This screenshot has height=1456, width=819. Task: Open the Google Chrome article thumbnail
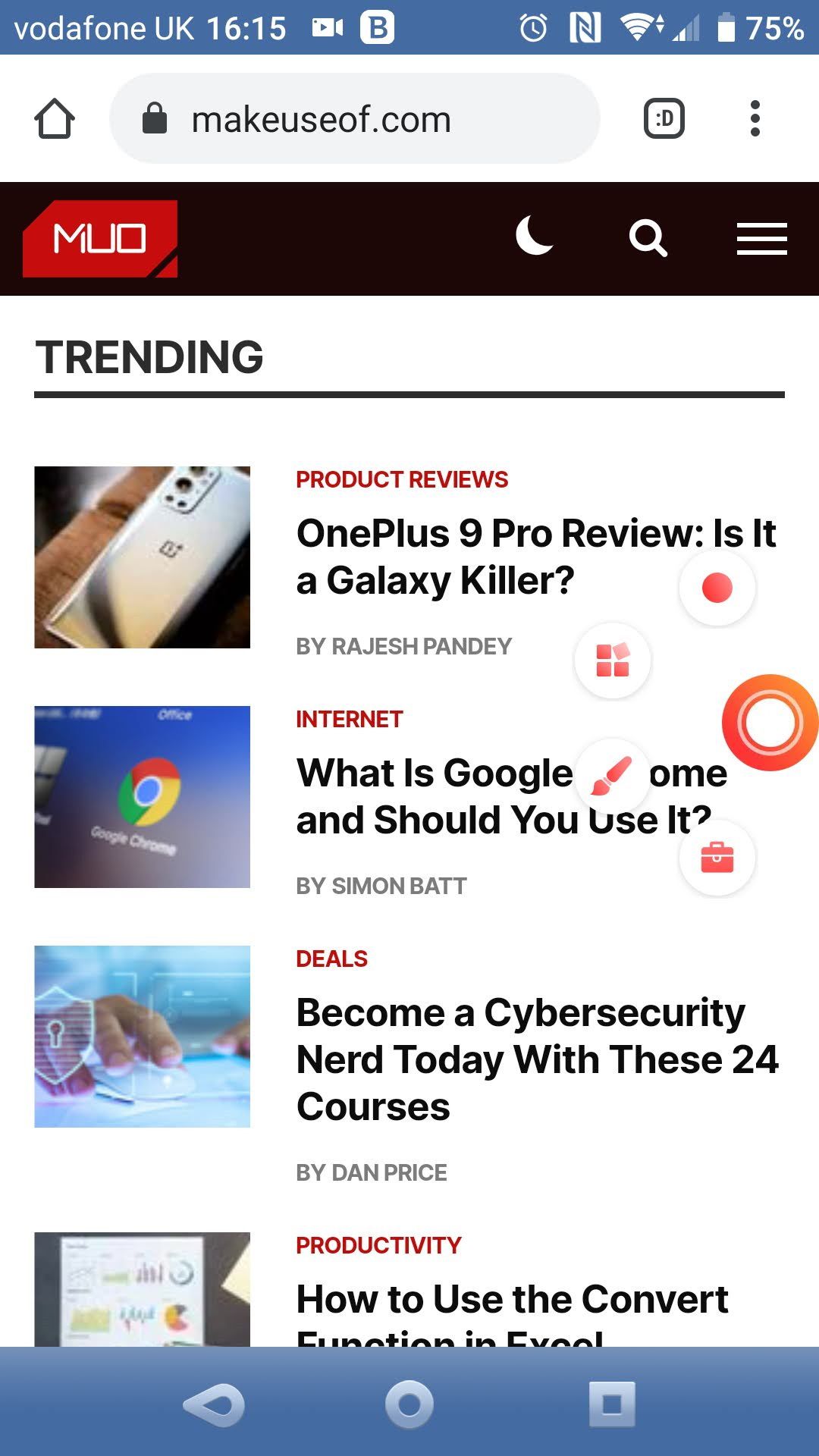[142, 797]
